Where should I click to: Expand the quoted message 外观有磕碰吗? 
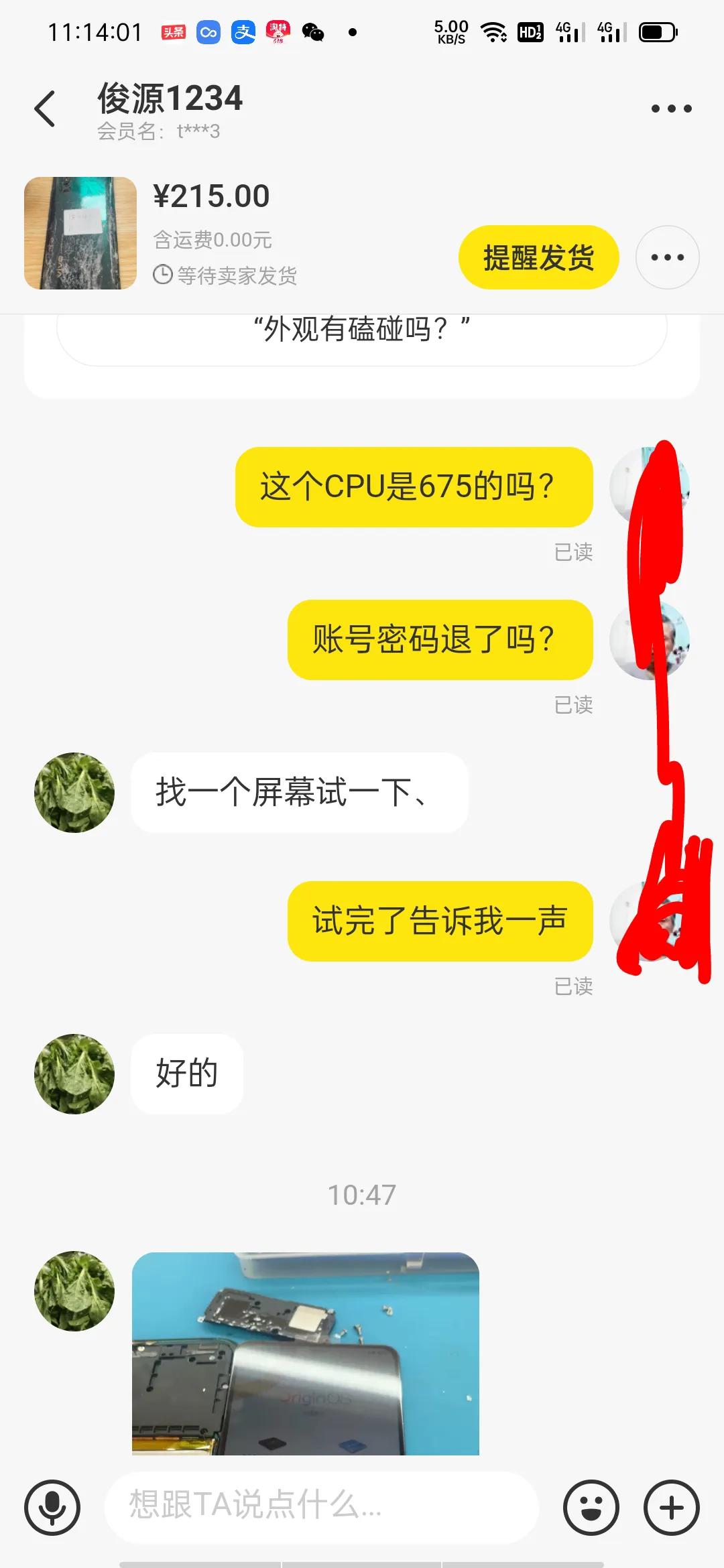pos(362,328)
